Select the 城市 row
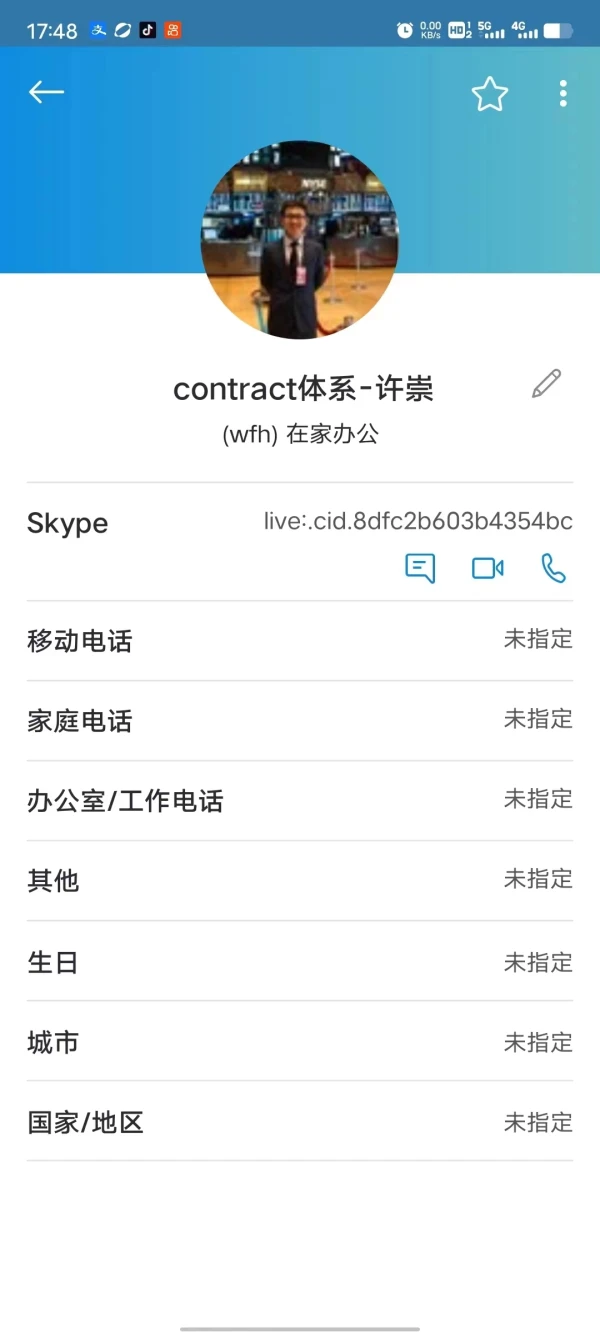 tap(300, 1042)
